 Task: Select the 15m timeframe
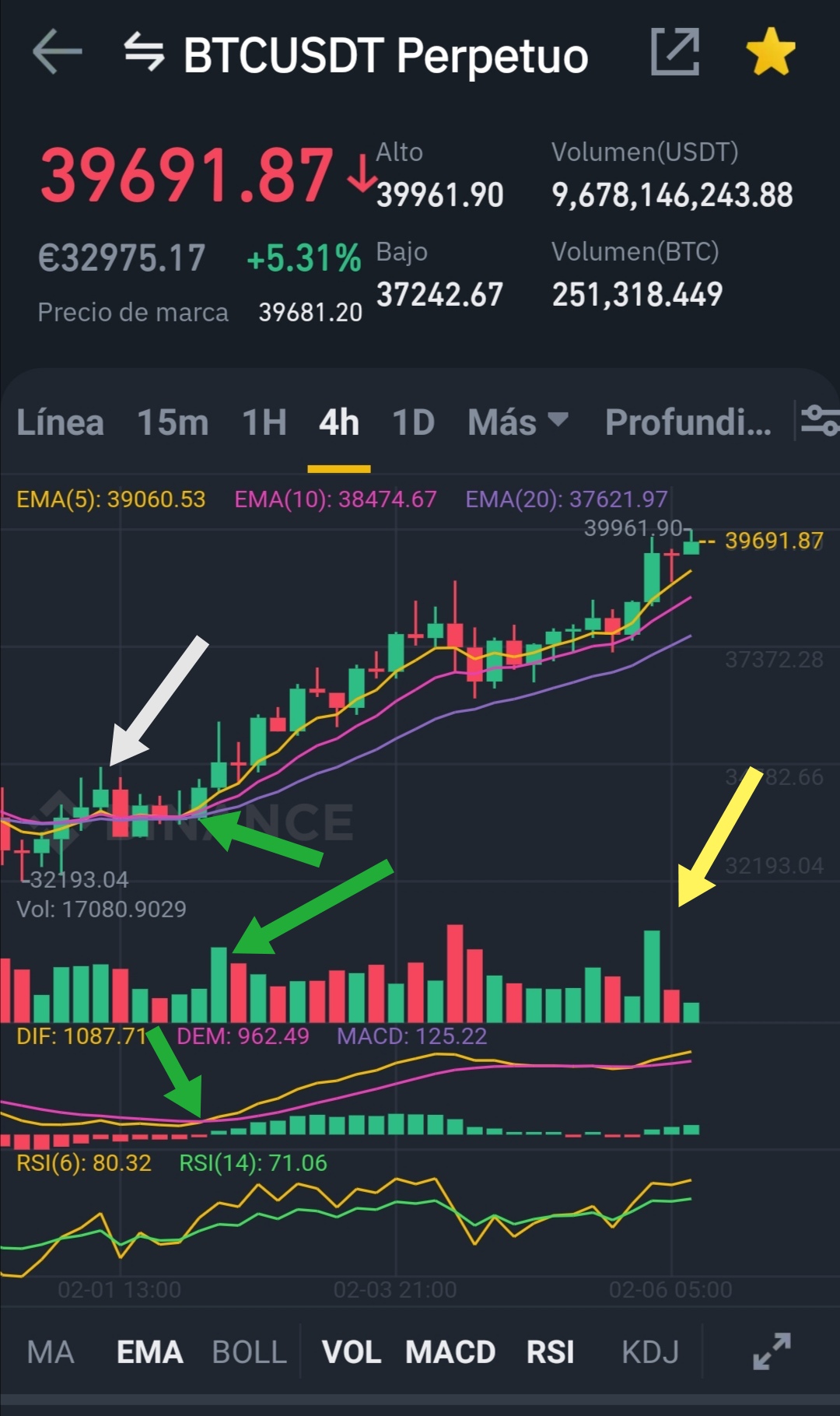(173, 422)
